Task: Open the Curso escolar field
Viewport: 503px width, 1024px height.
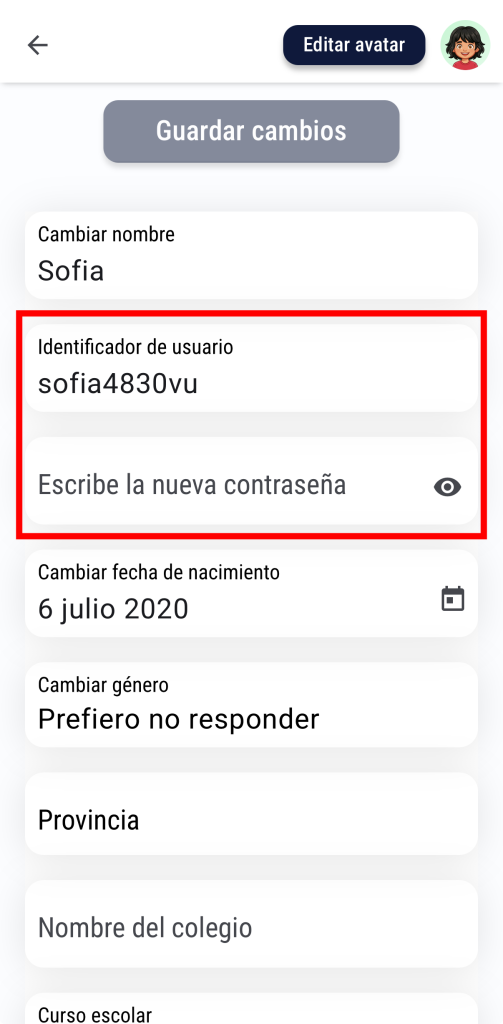Action: pos(252,1009)
